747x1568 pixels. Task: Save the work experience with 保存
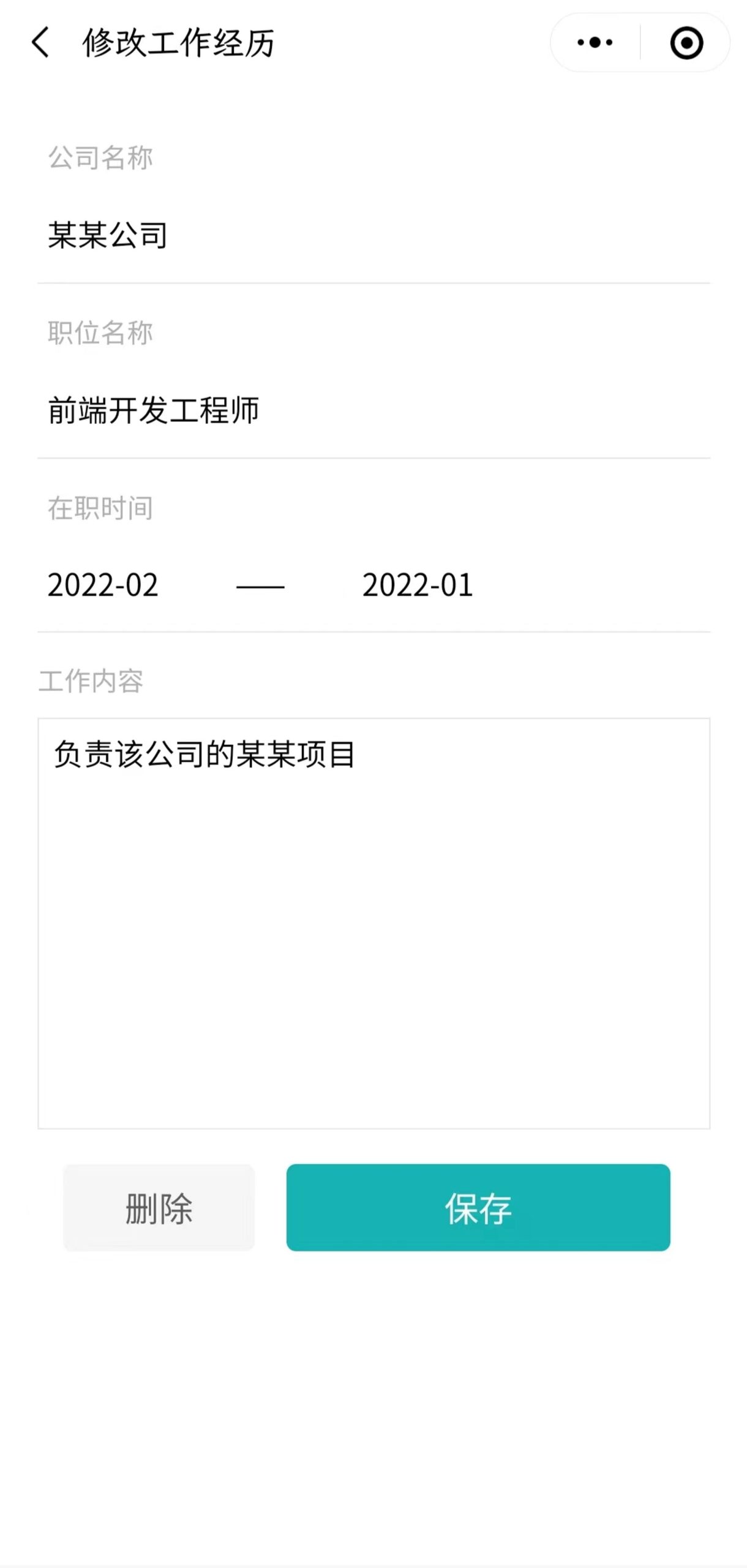(478, 1208)
